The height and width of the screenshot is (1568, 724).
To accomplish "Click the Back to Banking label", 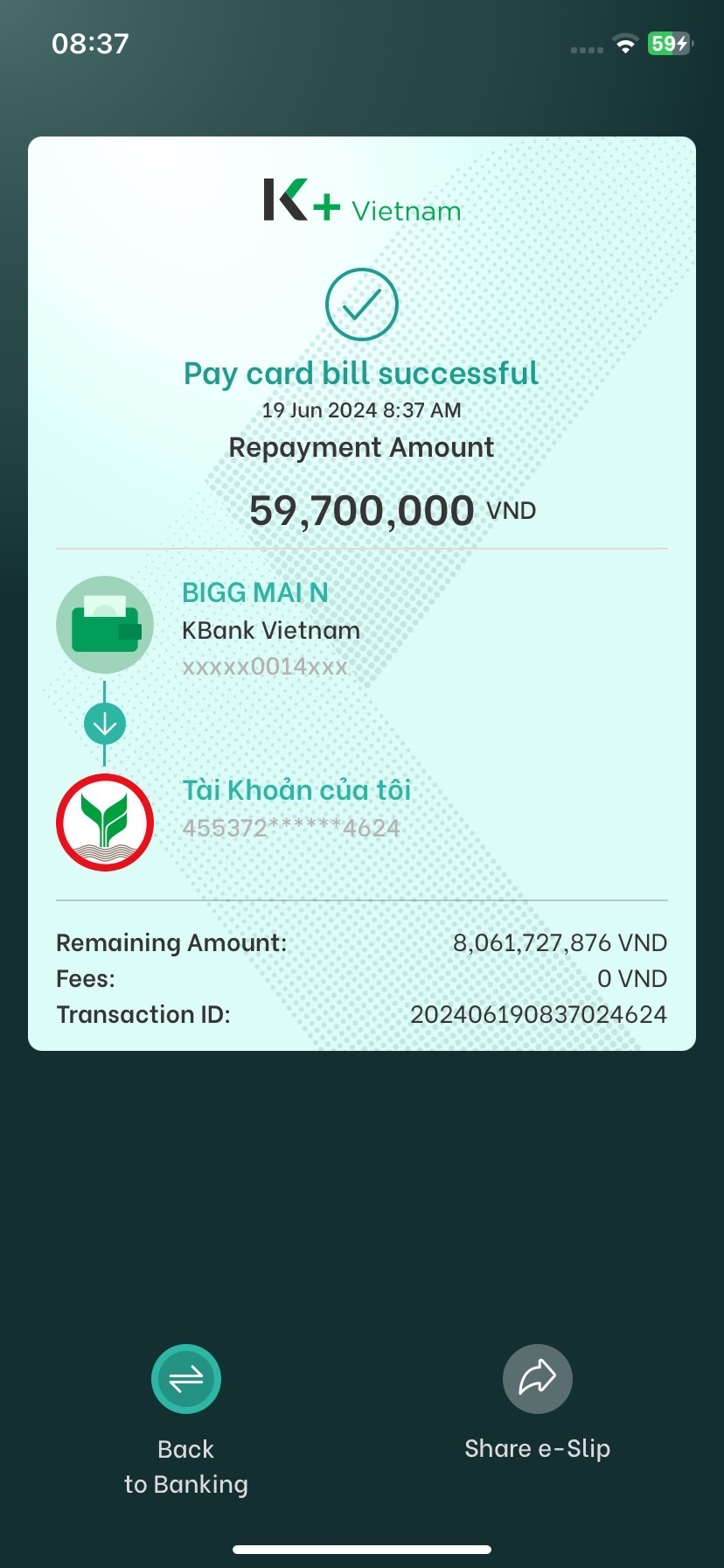I will (185, 1466).
